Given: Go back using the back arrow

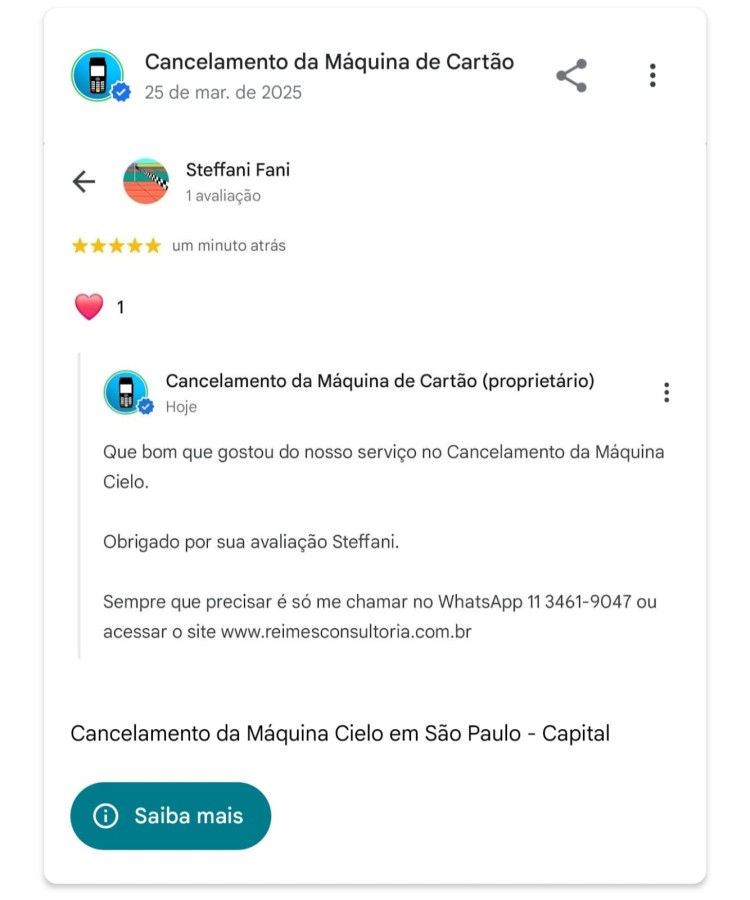Looking at the screenshot, I should tap(84, 182).
